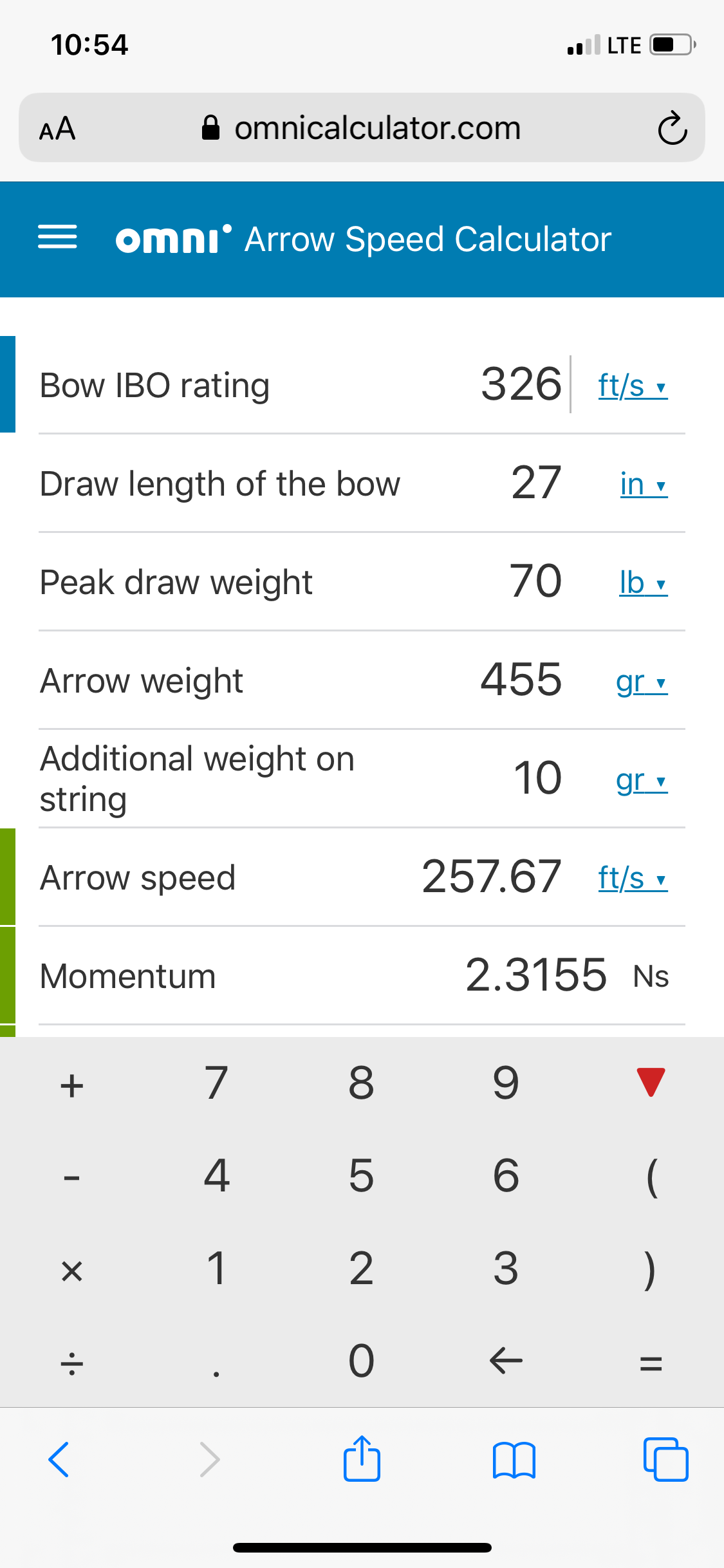Share this page from Safari toolbar
This screenshot has height=1568, width=724.
click(362, 1459)
